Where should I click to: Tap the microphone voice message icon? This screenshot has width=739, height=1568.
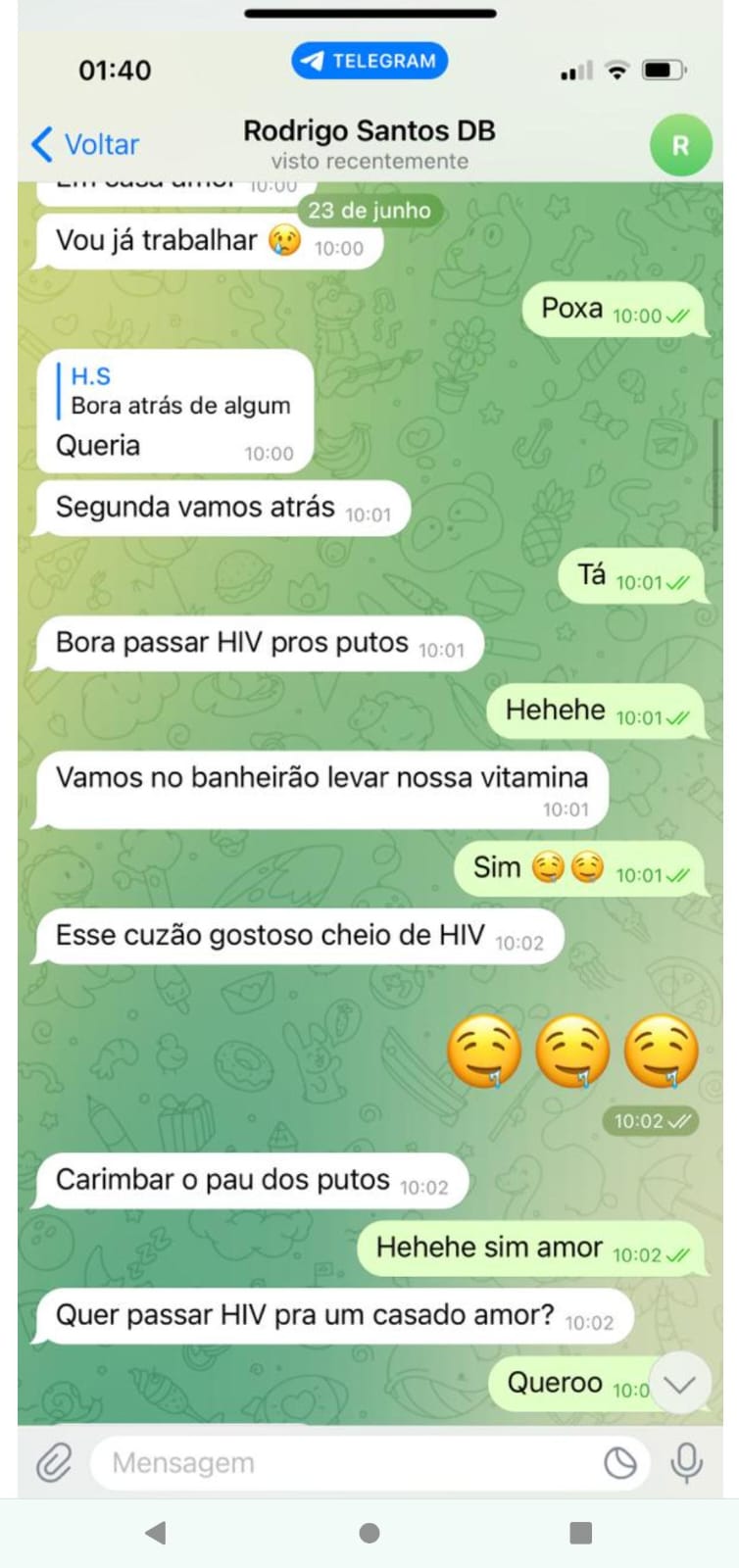click(686, 1462)
